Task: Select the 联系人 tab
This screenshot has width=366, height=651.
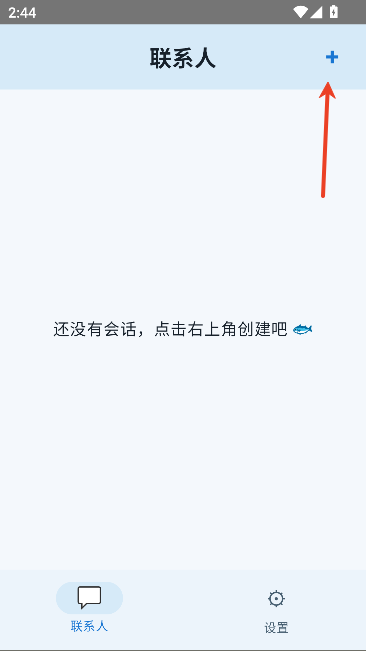Action: [x=89, y=607]
